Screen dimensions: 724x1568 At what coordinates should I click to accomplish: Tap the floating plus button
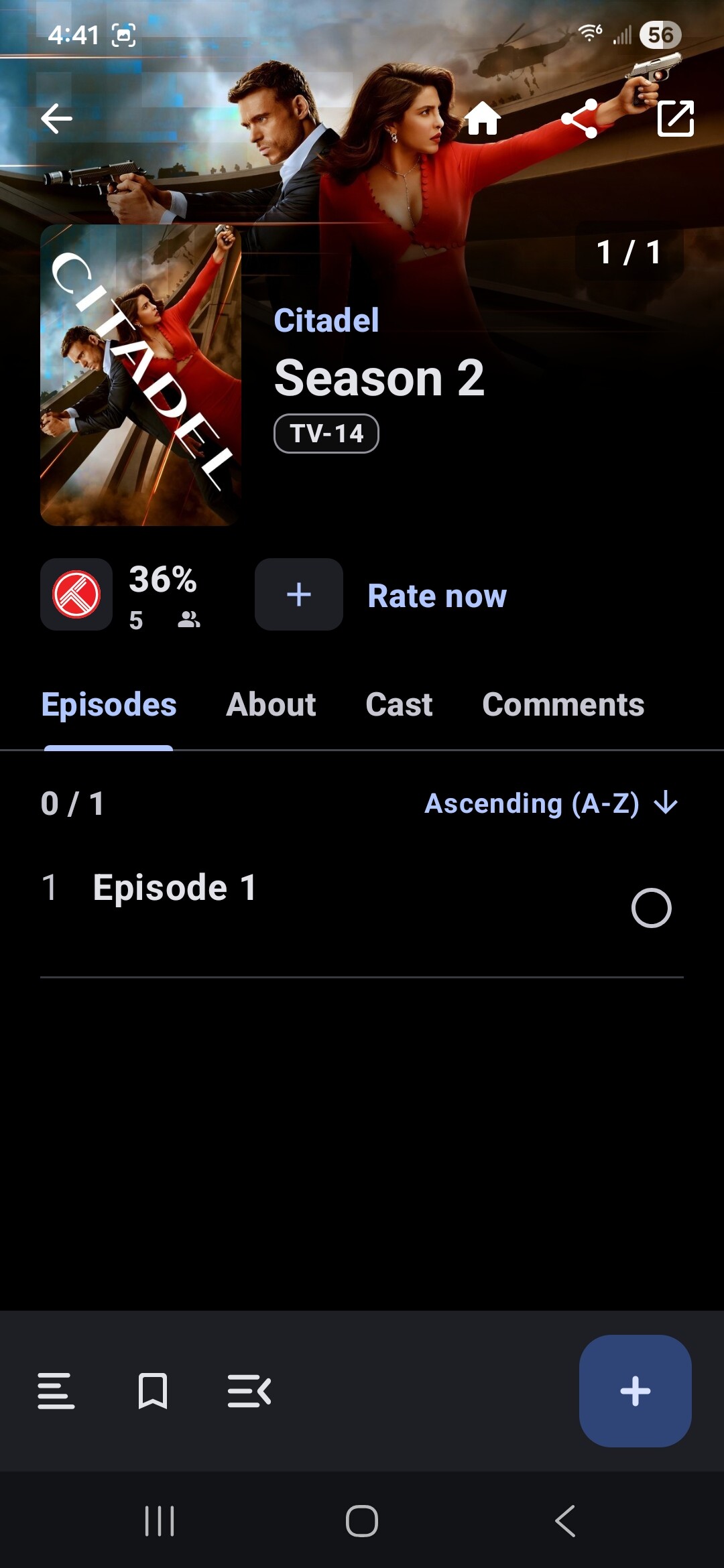pos(635,1391)
